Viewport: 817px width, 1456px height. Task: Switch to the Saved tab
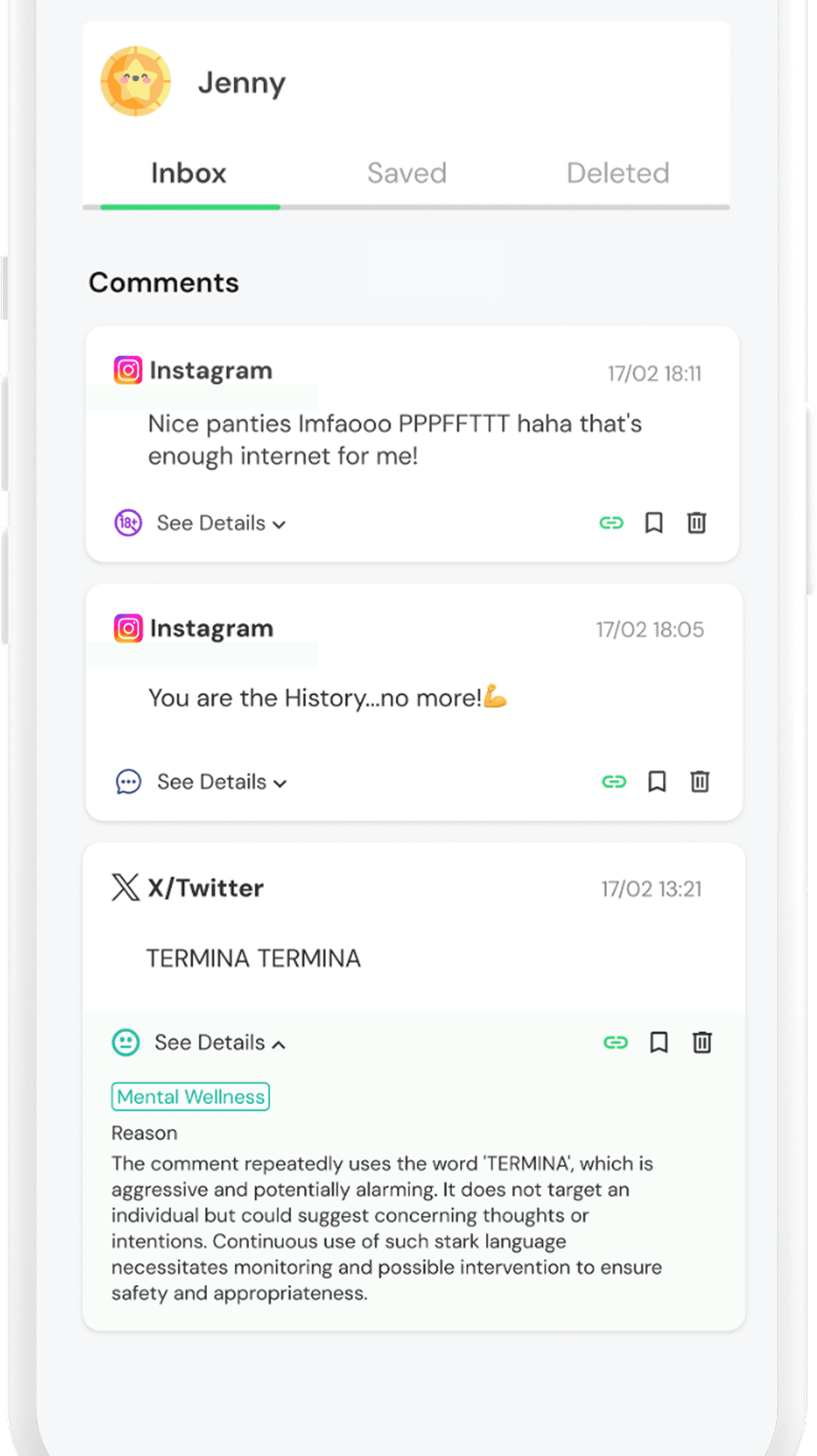407,173
